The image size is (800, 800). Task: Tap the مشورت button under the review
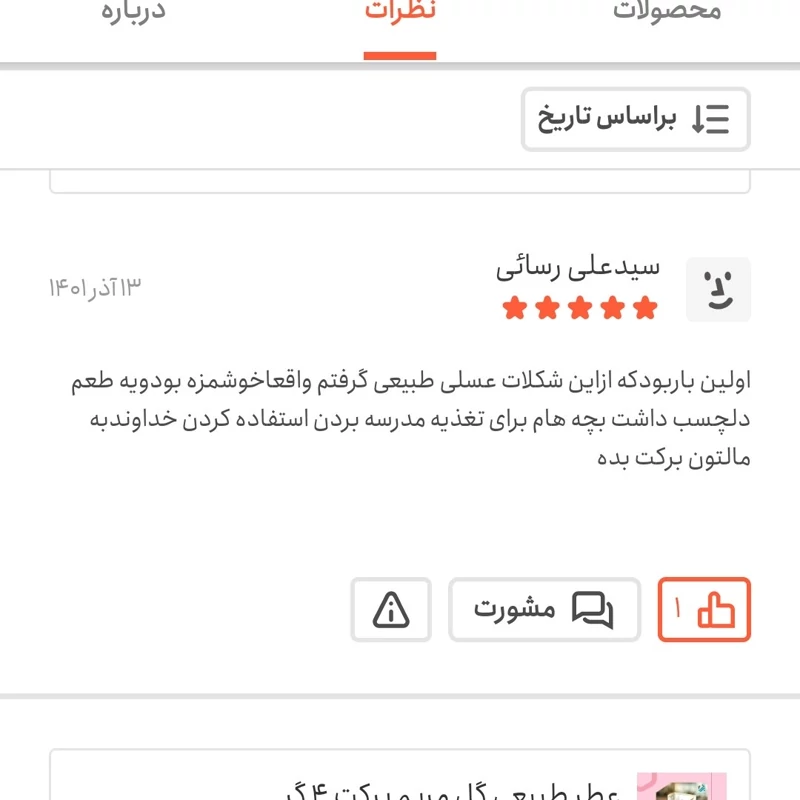pos(544,609)
